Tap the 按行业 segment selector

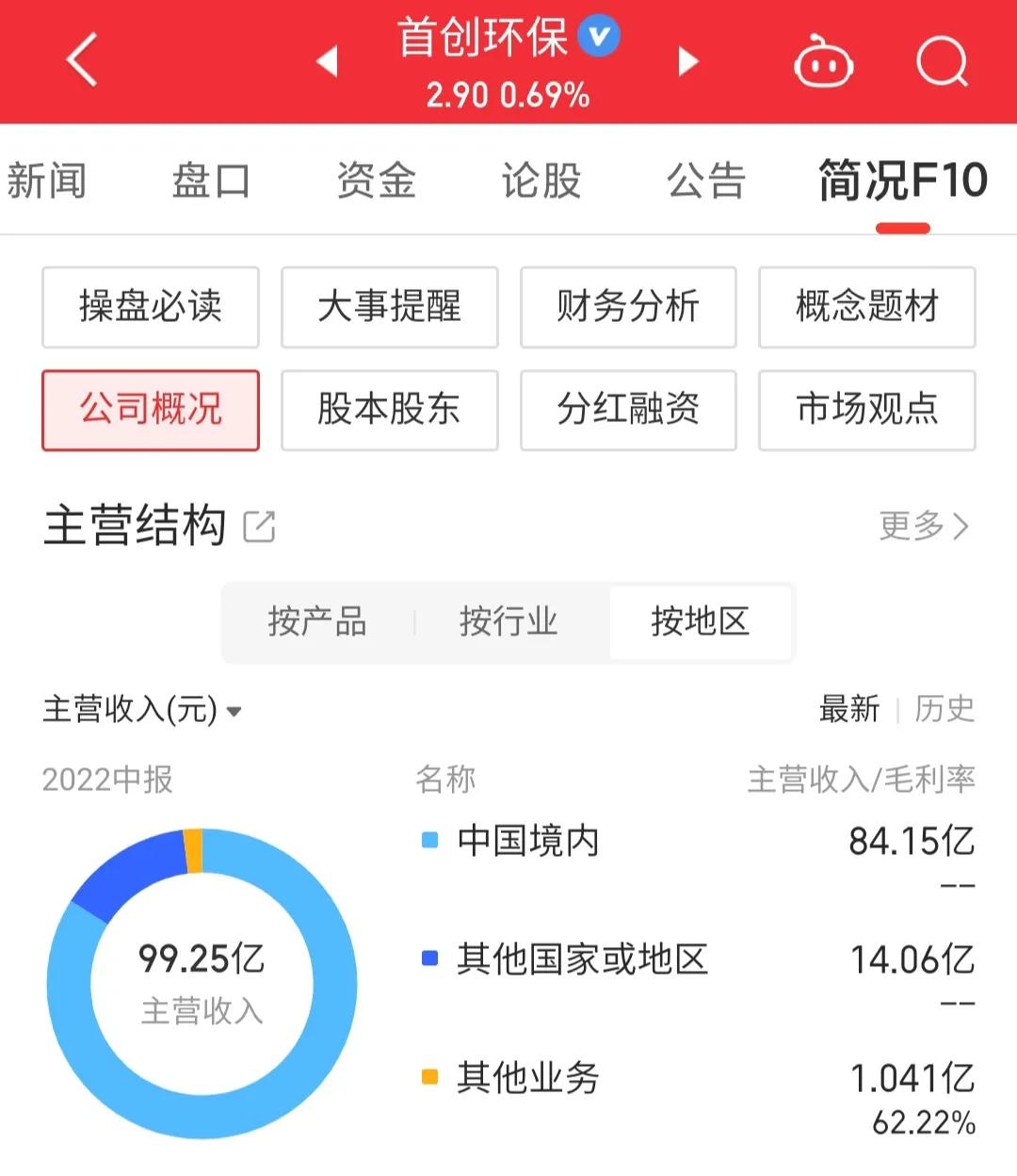[x=509, y=622]
